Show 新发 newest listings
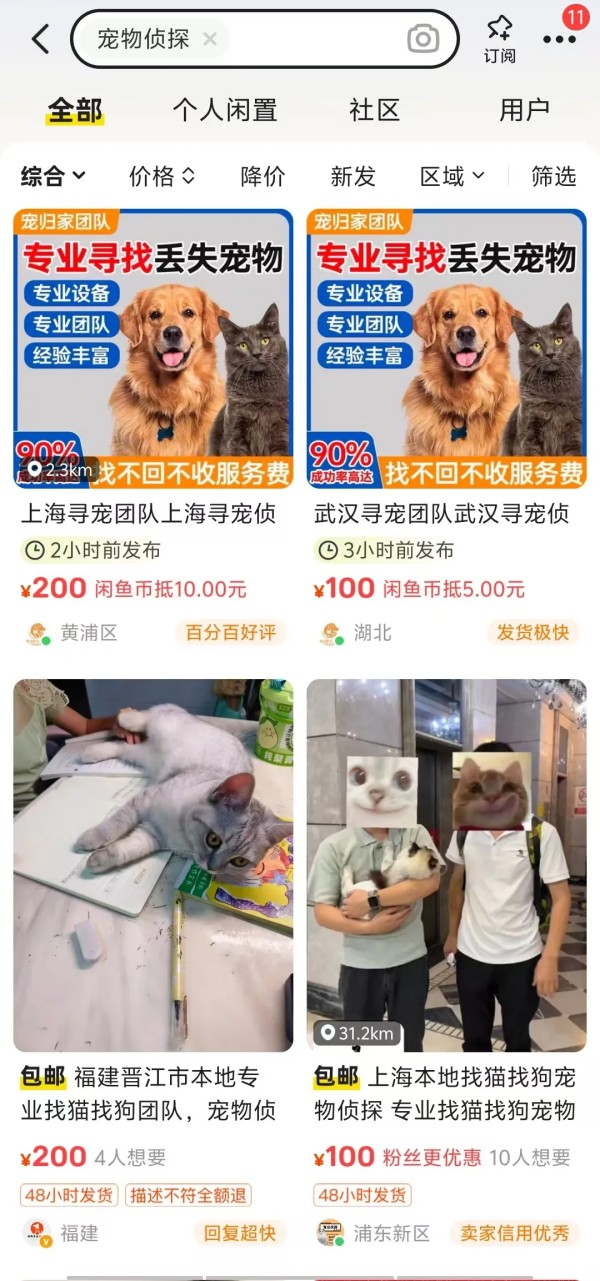This screenshot has width=600, height=1281. coord(353,177)
